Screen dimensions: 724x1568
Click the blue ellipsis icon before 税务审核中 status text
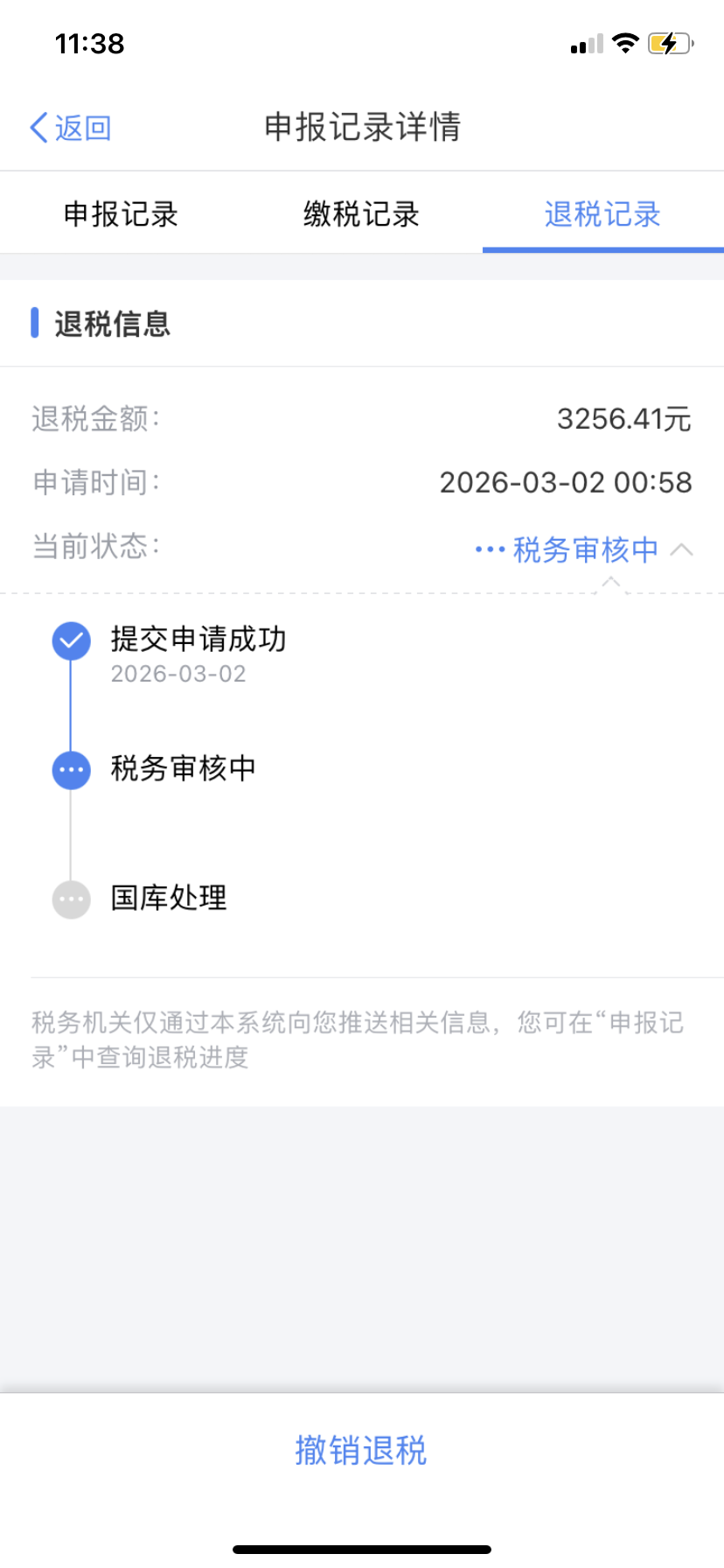click(491, 549)
